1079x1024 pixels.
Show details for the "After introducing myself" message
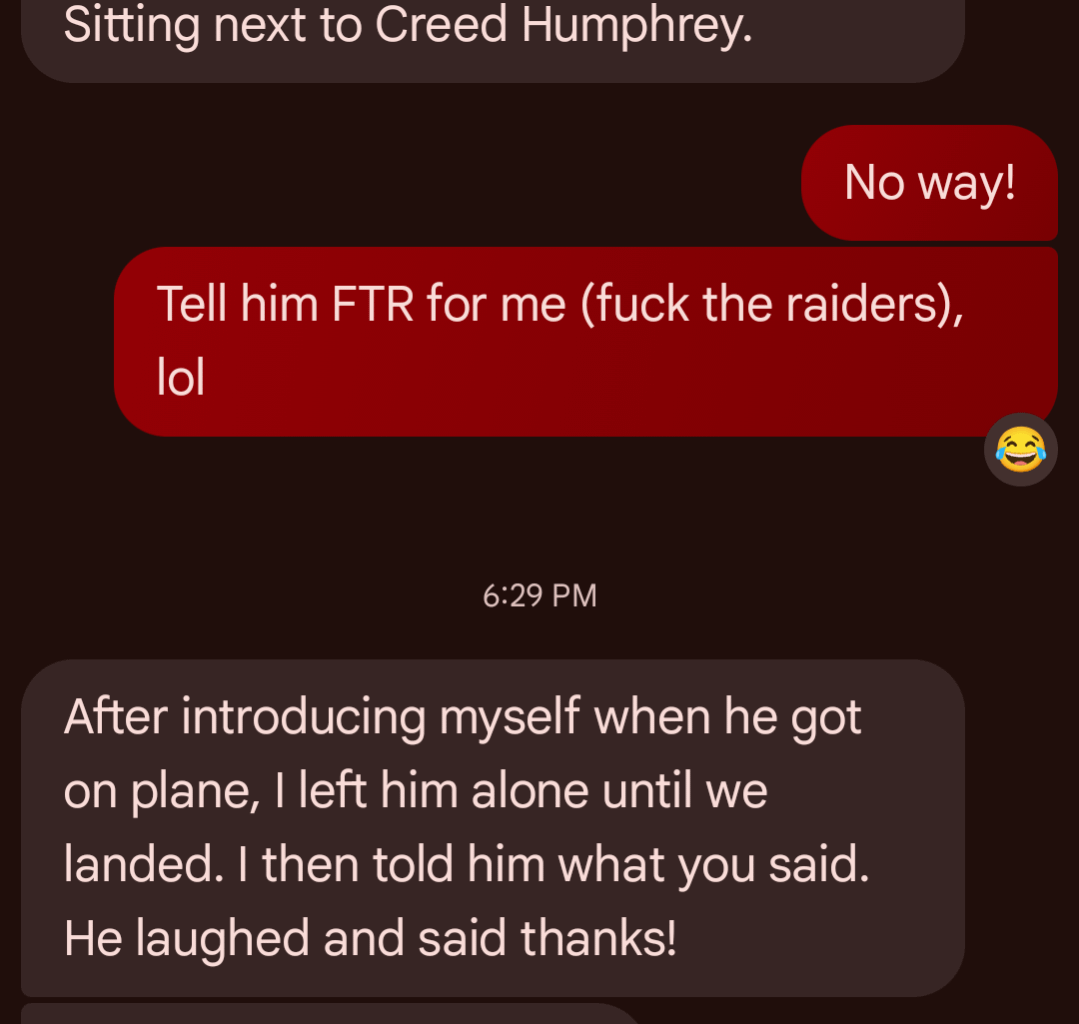click(x=492, y=827)
